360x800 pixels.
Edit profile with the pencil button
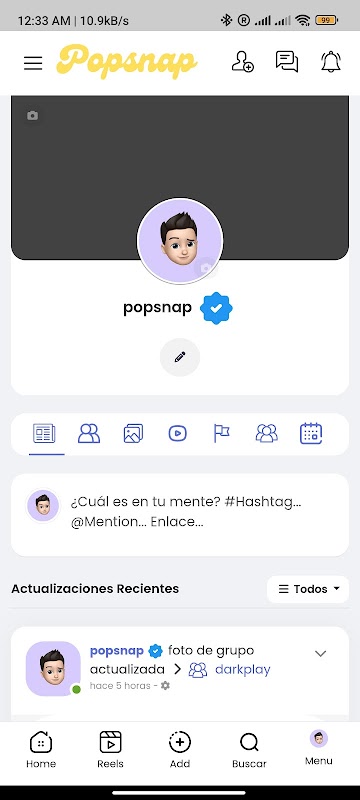179,357
